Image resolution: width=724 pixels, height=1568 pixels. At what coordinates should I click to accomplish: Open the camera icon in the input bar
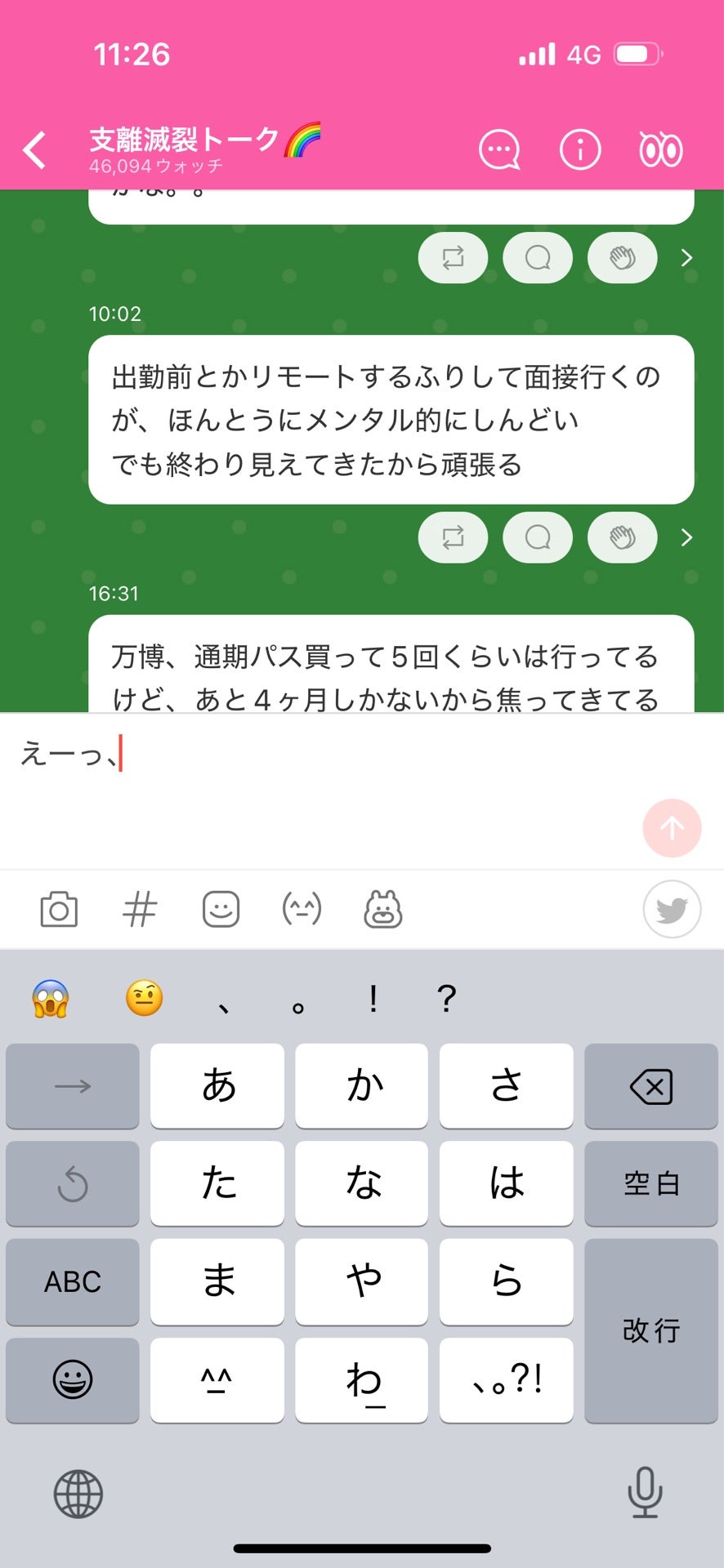(x=60, y=908)
